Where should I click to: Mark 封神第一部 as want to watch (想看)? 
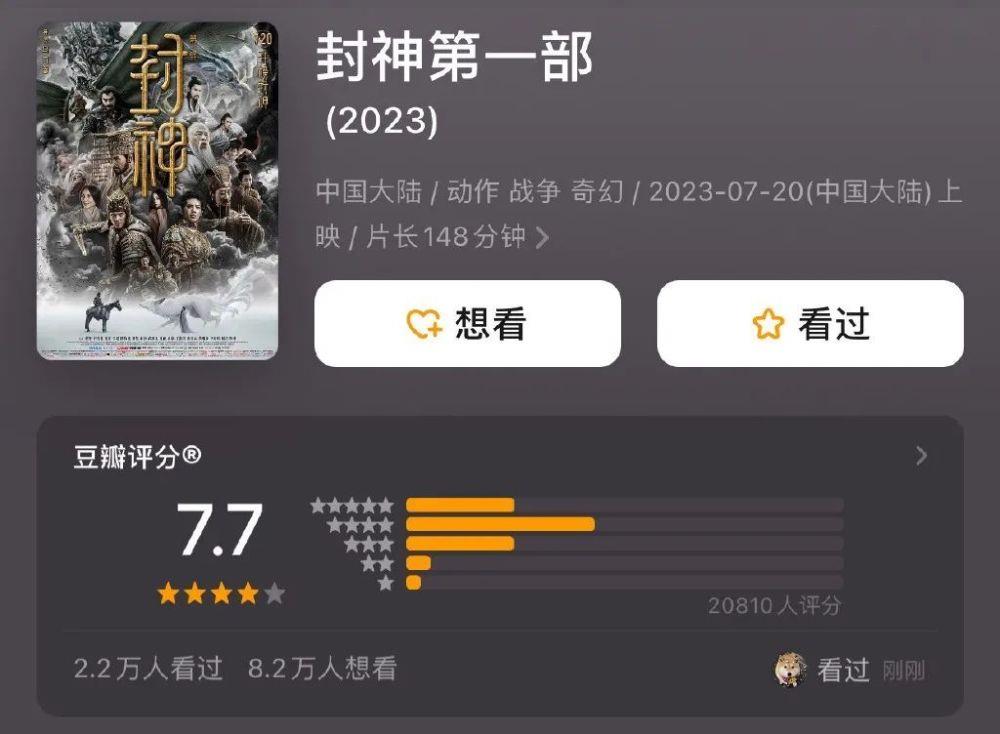pyautogui.click(x=467, y=324)
